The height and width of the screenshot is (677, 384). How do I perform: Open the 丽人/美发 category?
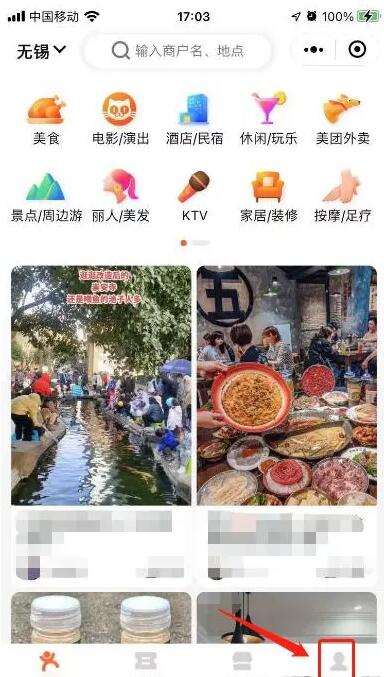(x=120, y=197)
